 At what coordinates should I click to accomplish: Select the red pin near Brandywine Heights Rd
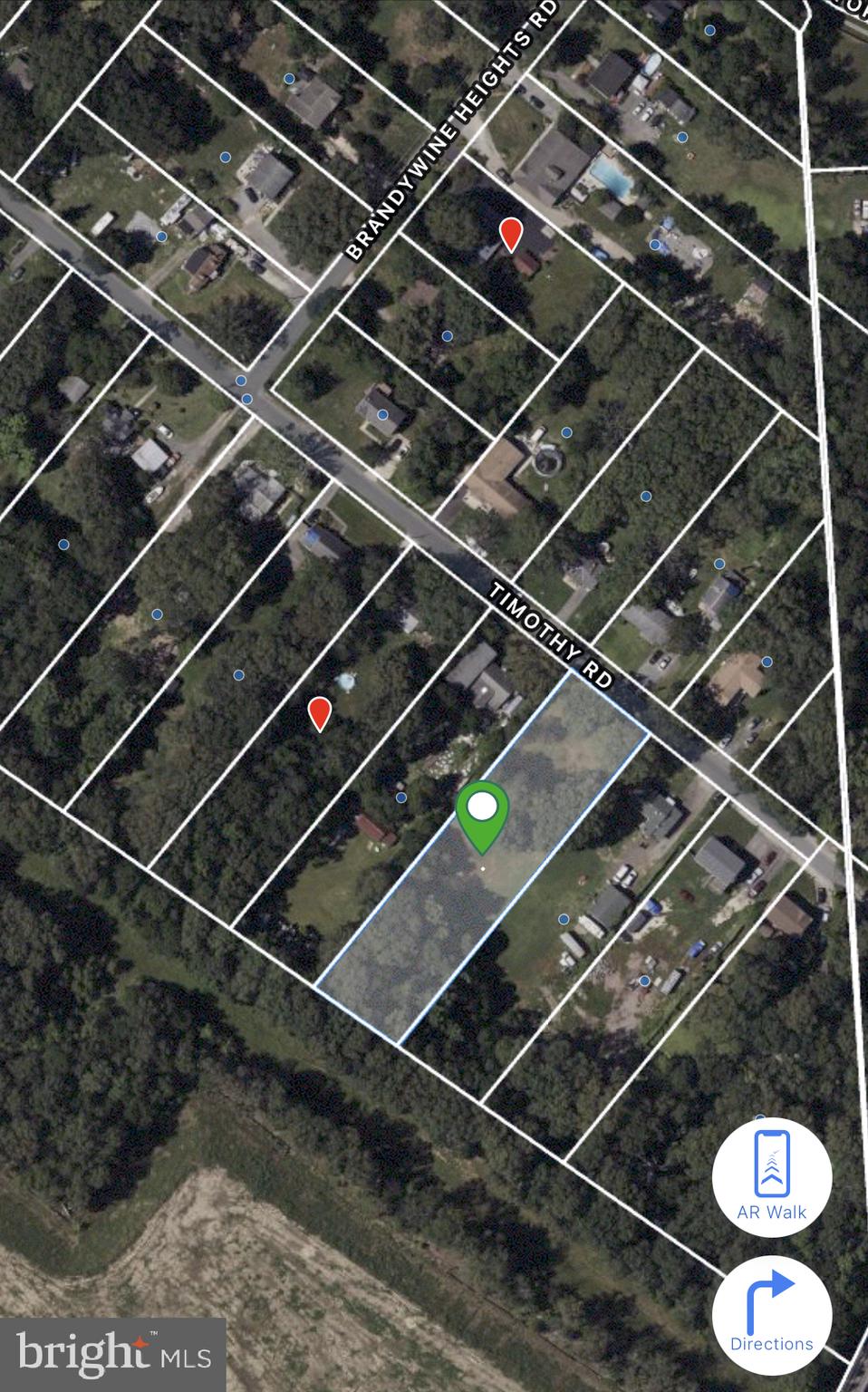tap(512, 234)
